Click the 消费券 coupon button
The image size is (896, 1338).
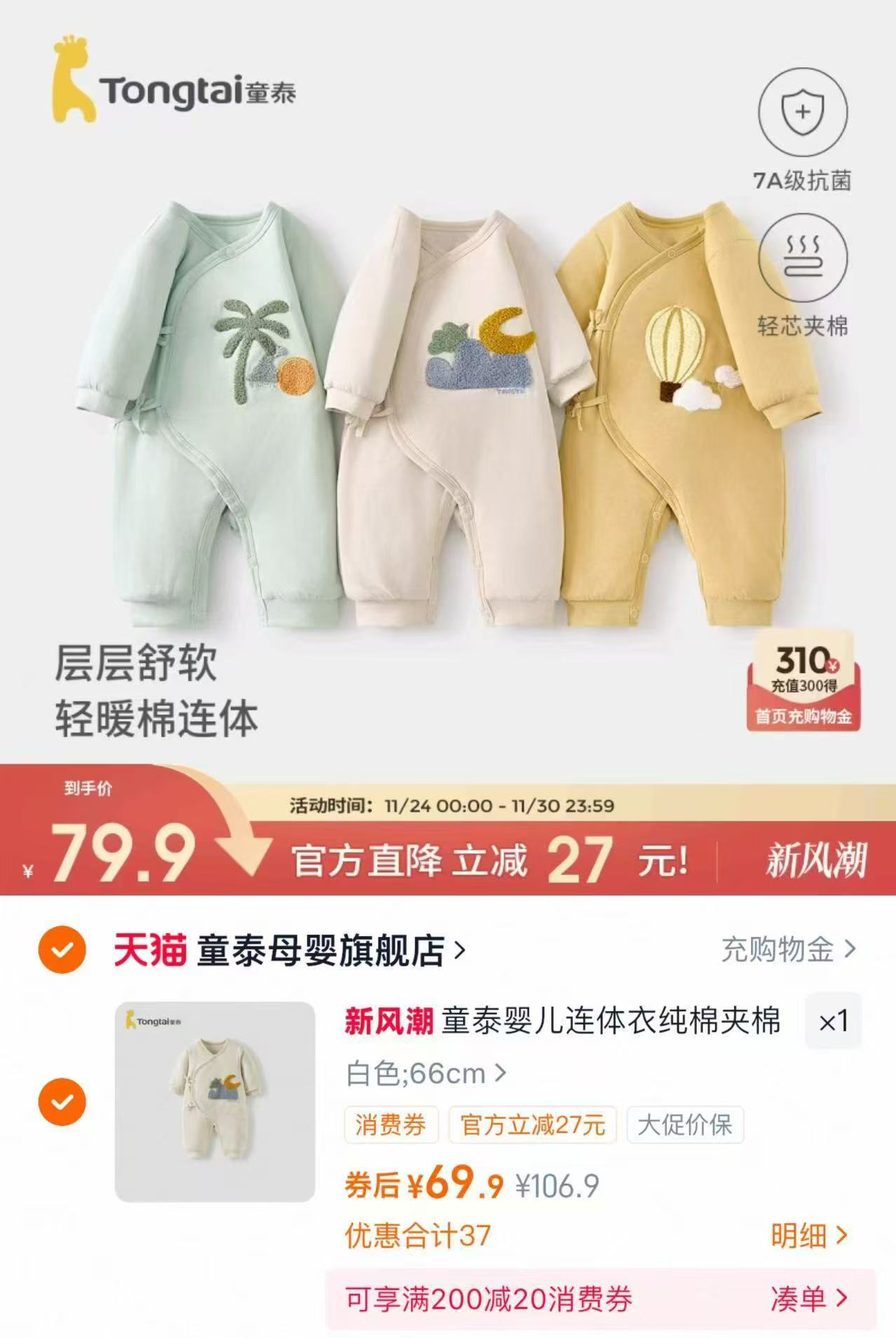[x=391, y=1123]
